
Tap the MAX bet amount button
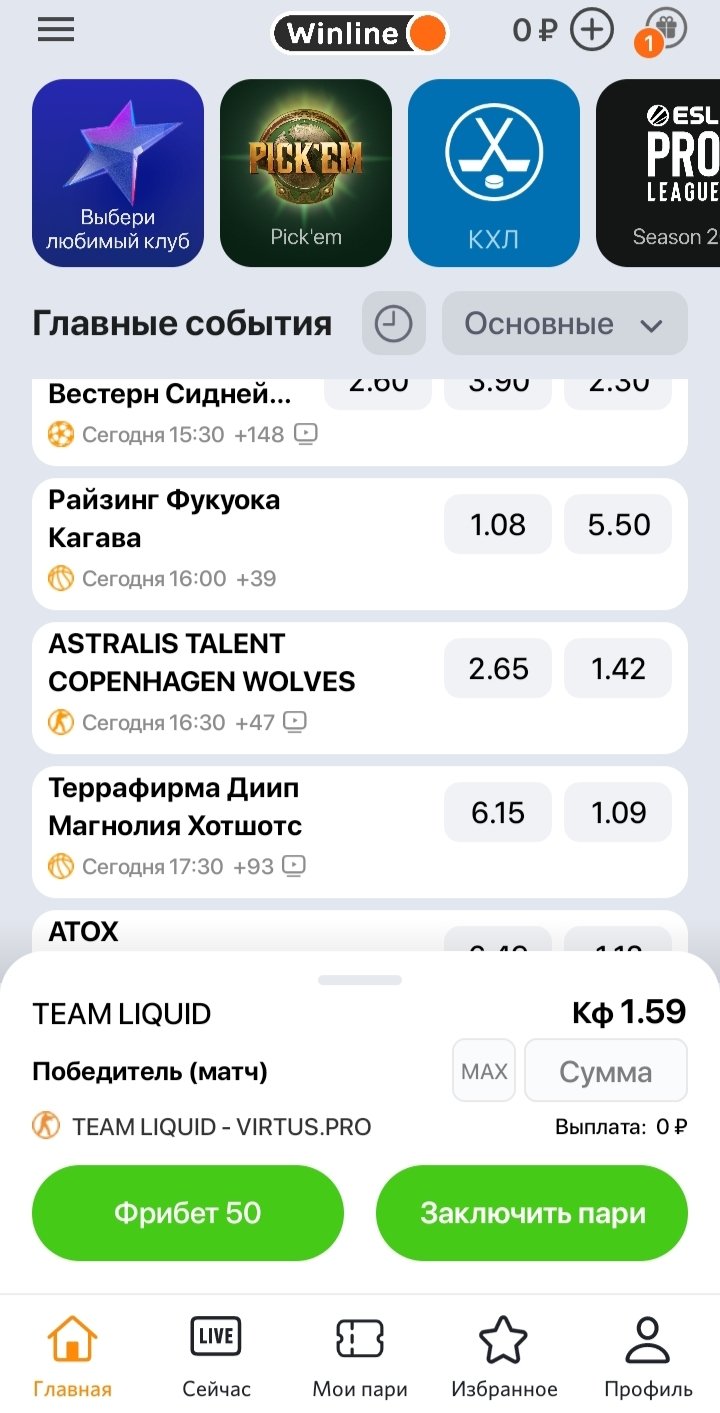click(x=485, y=1071)
